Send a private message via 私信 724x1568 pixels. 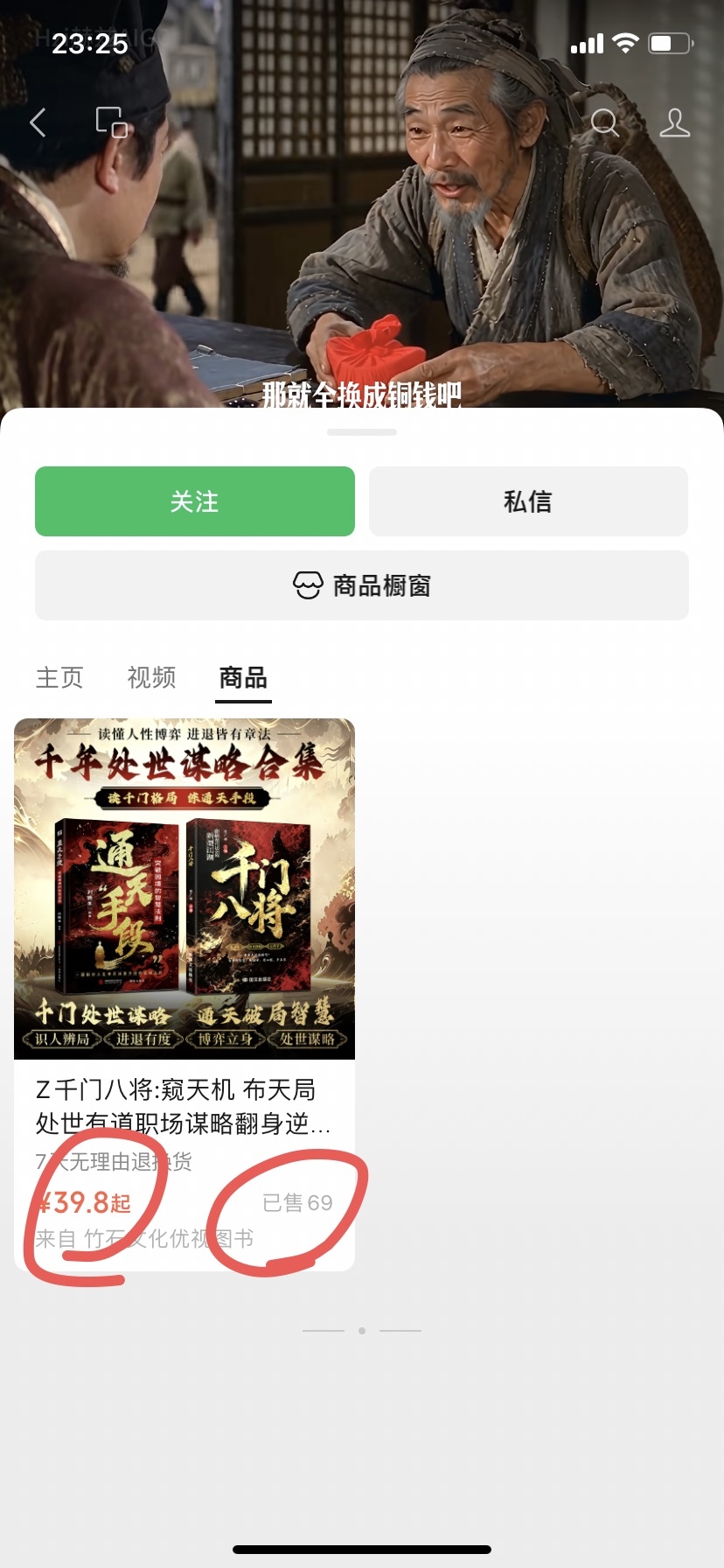[x=528, y=501]
